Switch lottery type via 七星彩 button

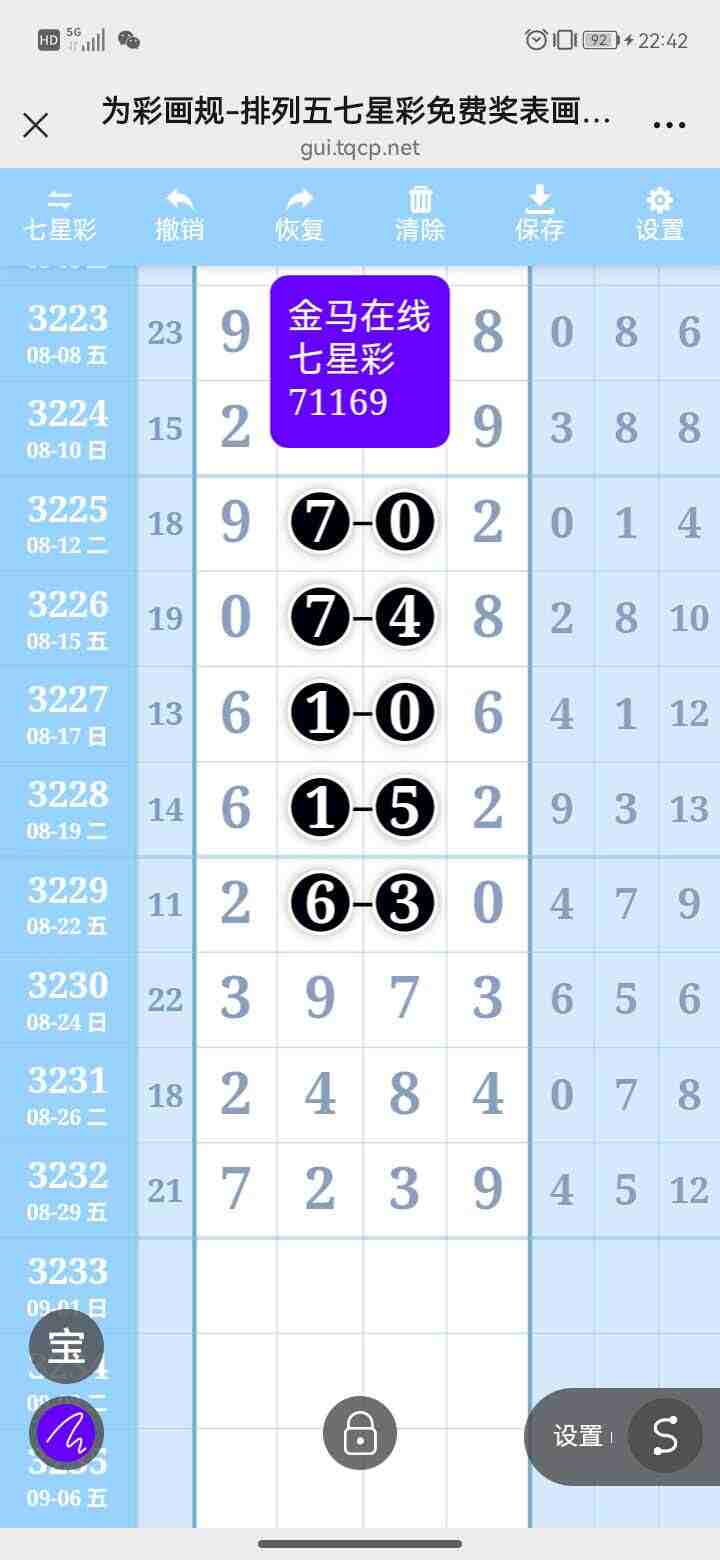click(60, 215)
